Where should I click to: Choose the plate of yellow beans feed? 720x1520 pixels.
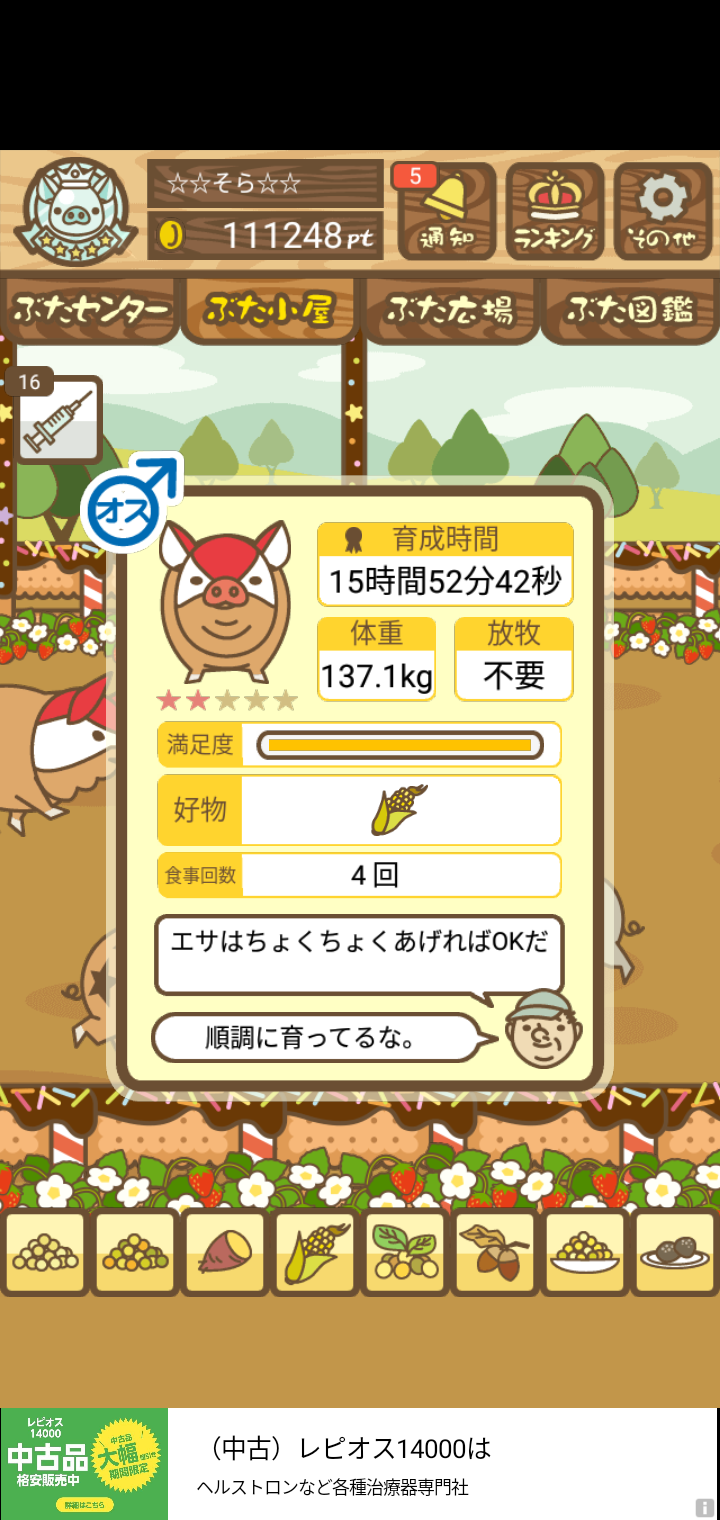point(585,1252)
